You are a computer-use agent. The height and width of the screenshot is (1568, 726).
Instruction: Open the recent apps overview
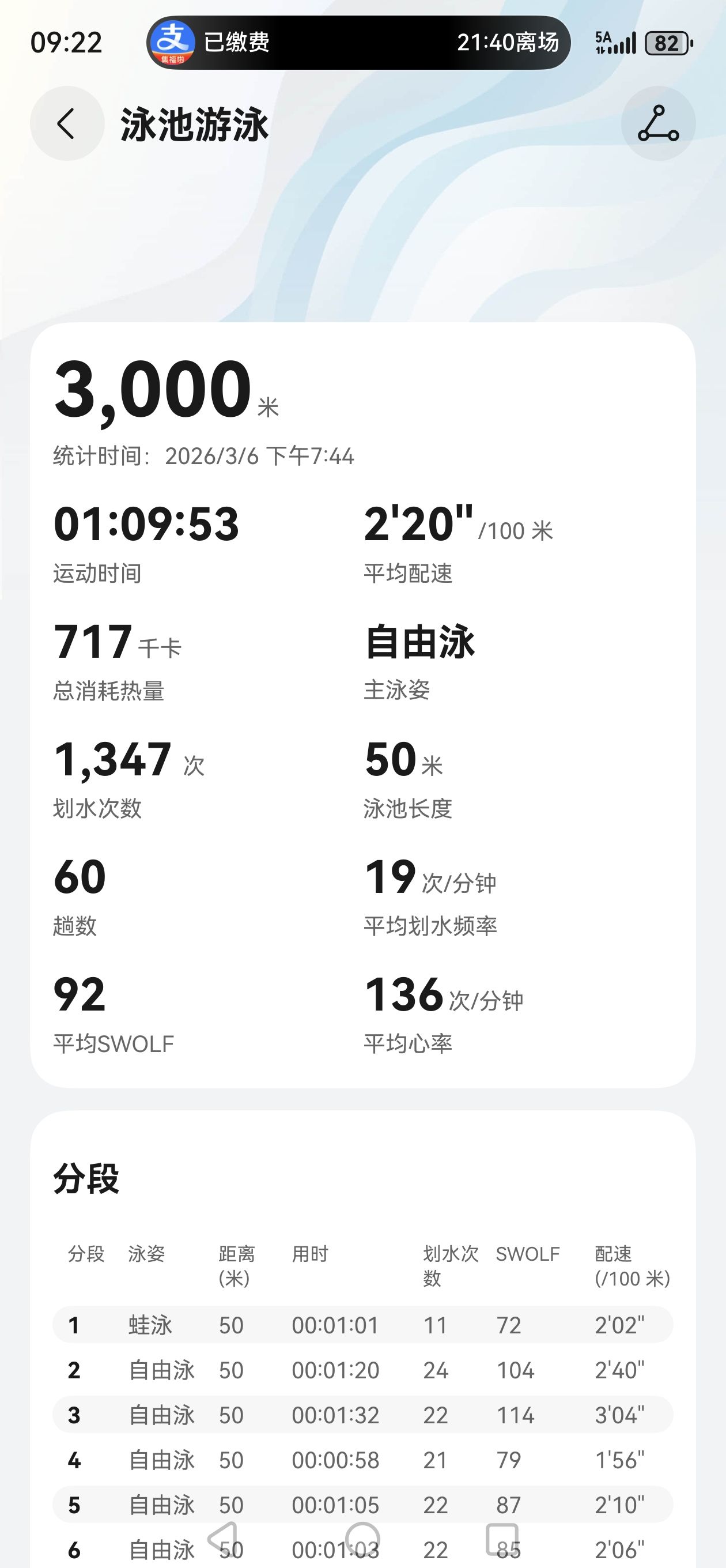click(502, 1539)
